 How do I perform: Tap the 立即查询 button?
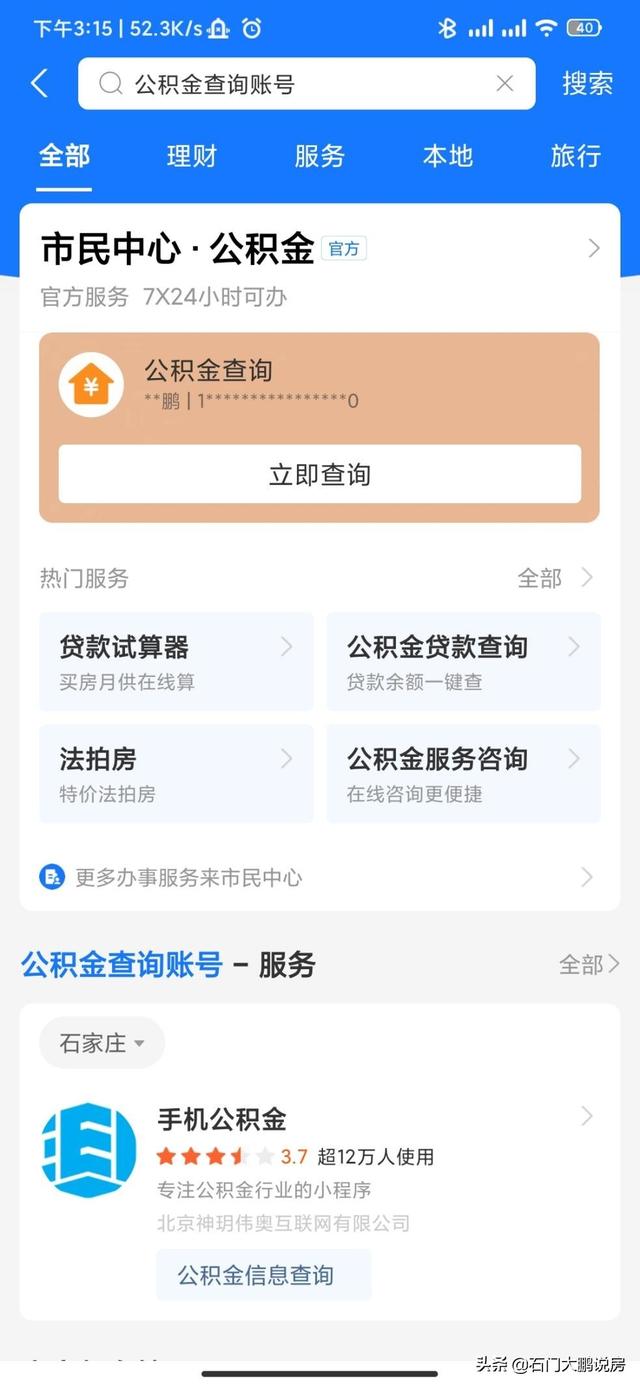coord(320,474)
